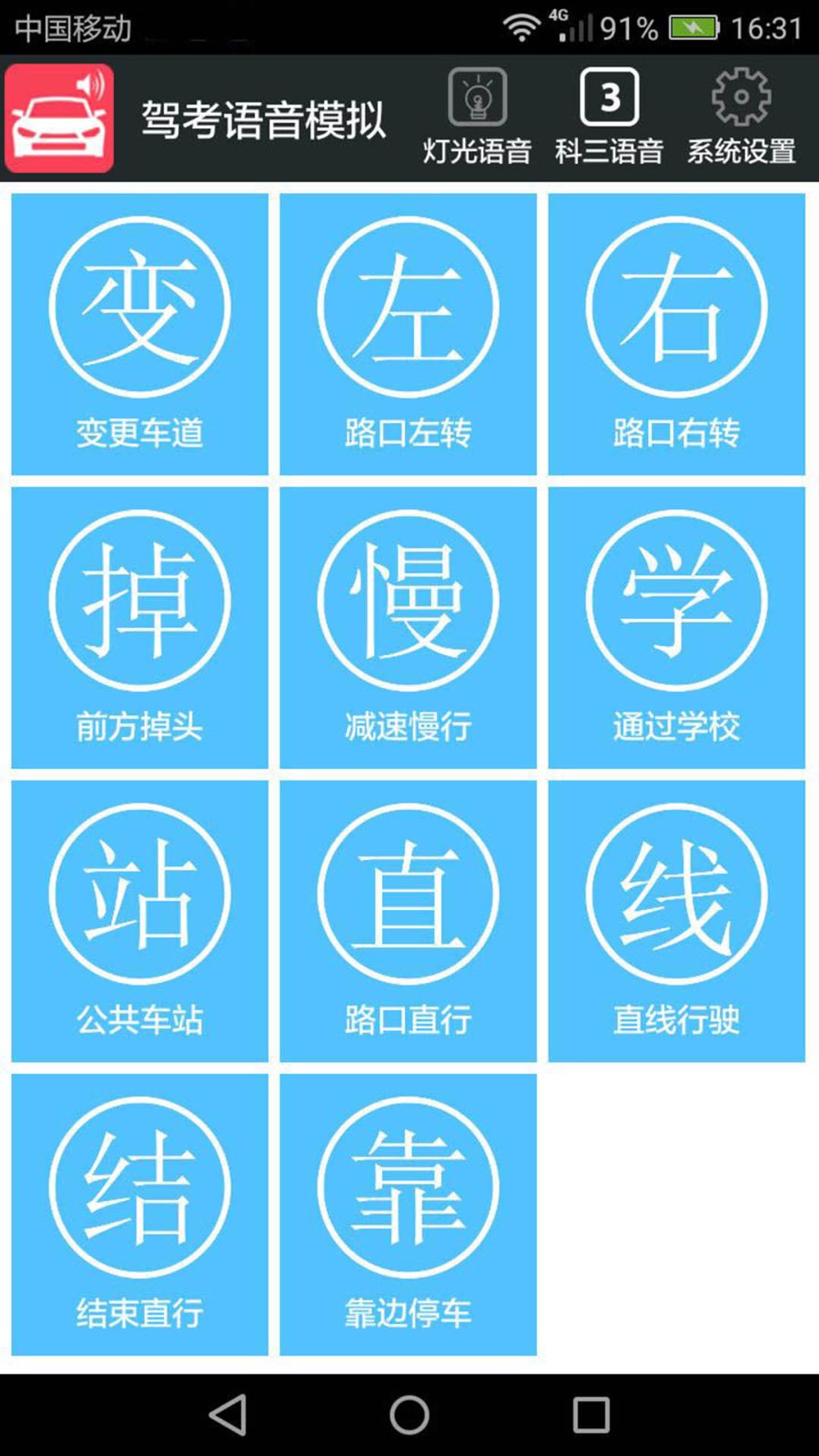The width and height of the screenshot is (819, 1456).
Task: Go back using system back button
Action: tap(227, 1415)
